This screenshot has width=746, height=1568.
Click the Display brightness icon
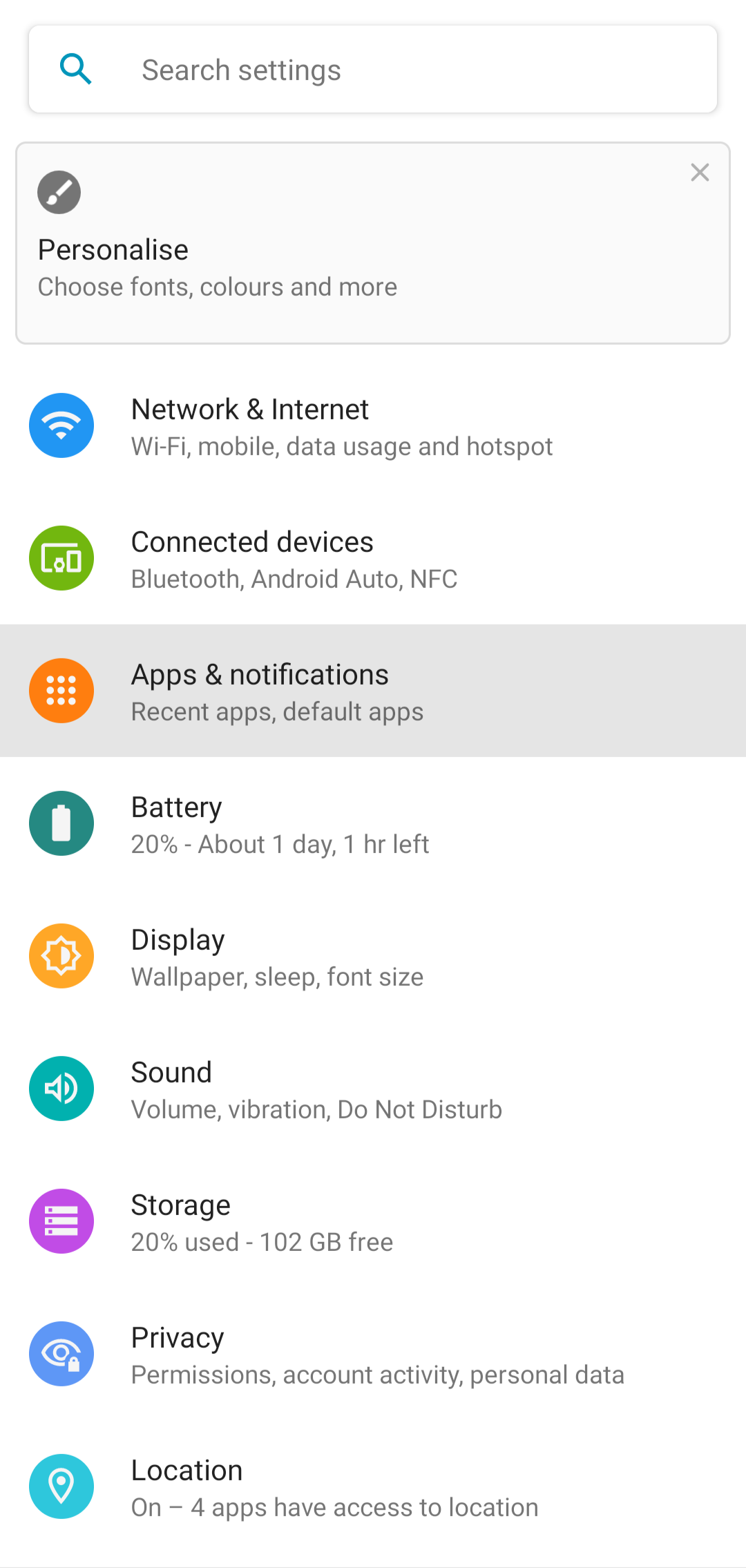coord(61,956)
